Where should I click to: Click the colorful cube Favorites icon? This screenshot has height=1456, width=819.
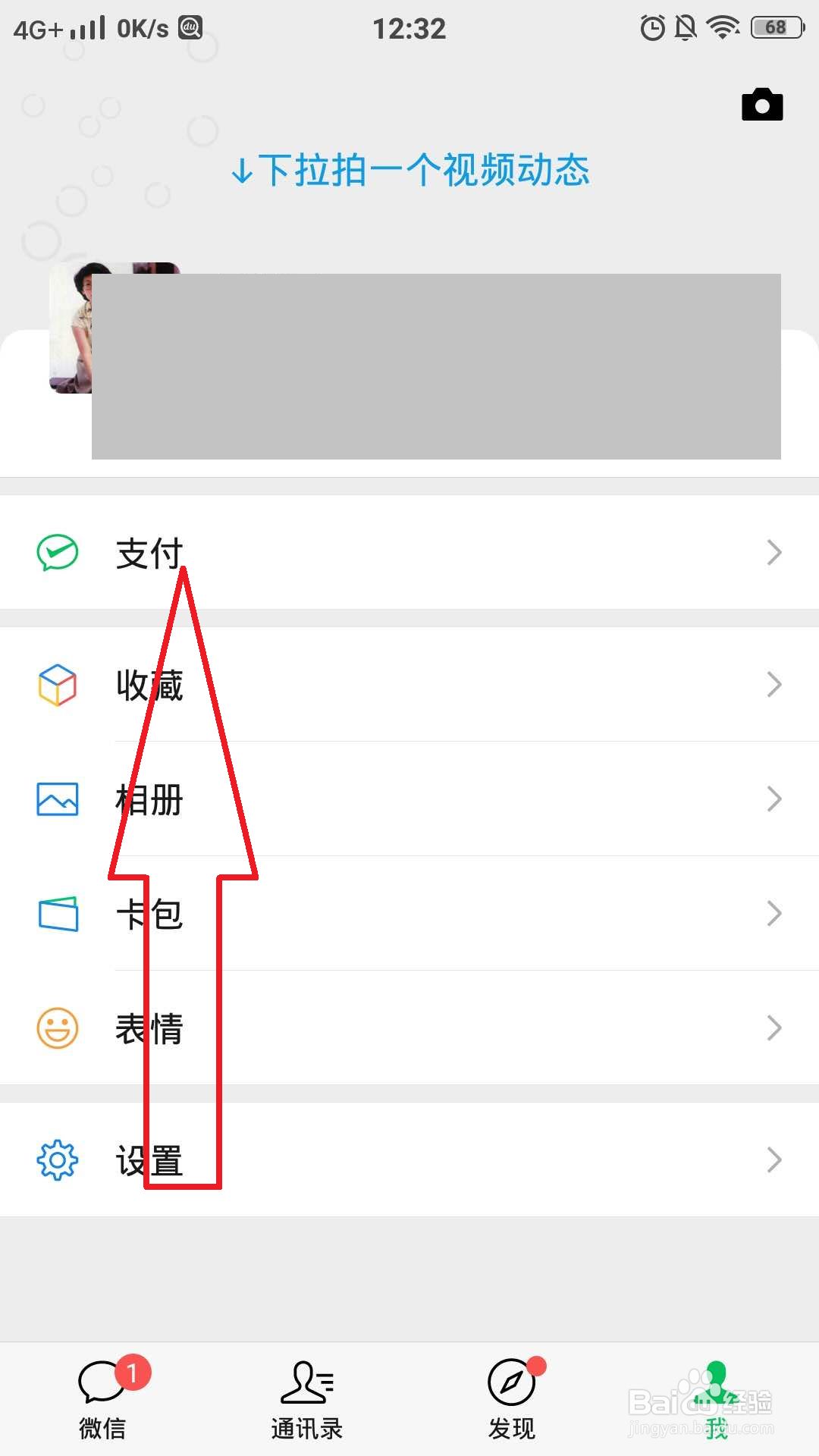click(x=57, y=685)
